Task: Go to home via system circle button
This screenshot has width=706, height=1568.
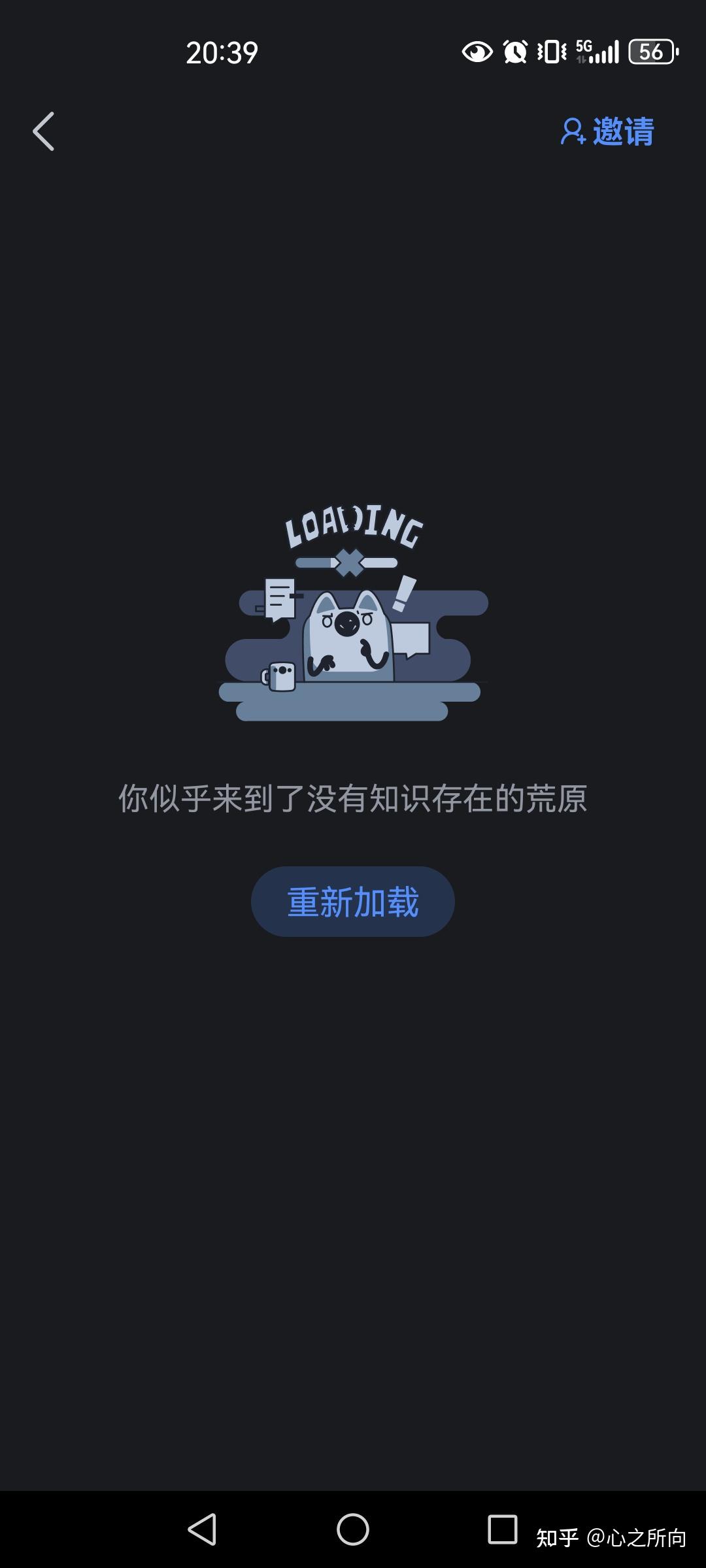Action: (352, 1529)
